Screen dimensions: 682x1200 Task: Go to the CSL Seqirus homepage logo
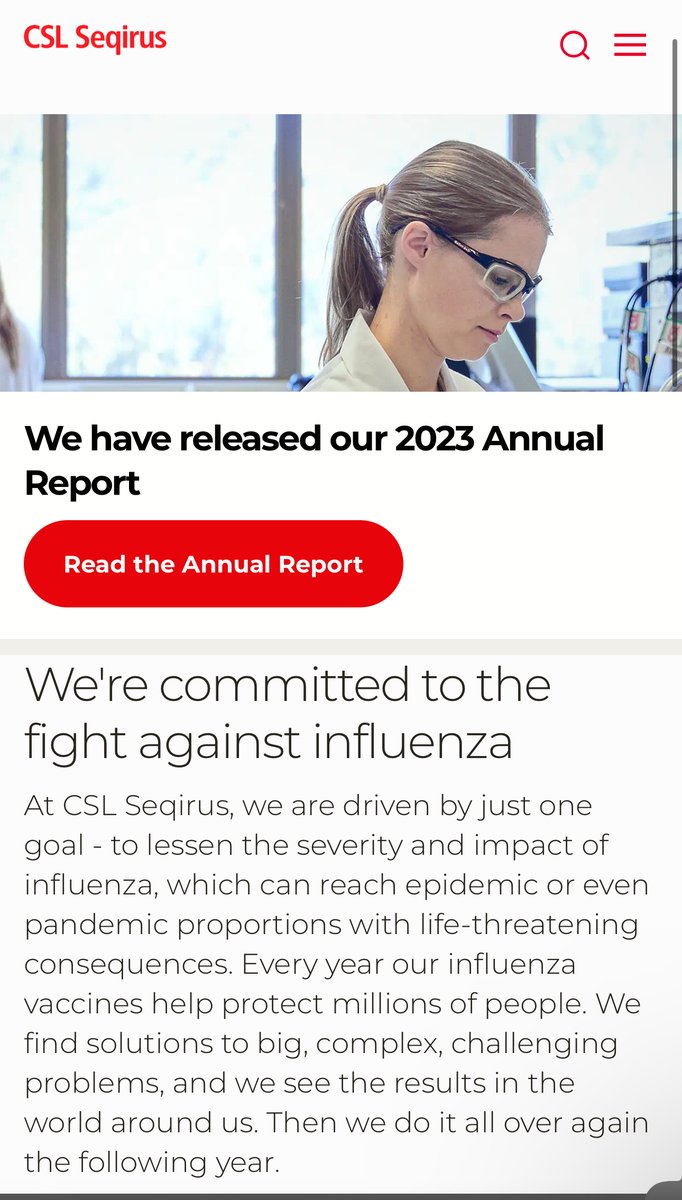[x=95, y=39]
